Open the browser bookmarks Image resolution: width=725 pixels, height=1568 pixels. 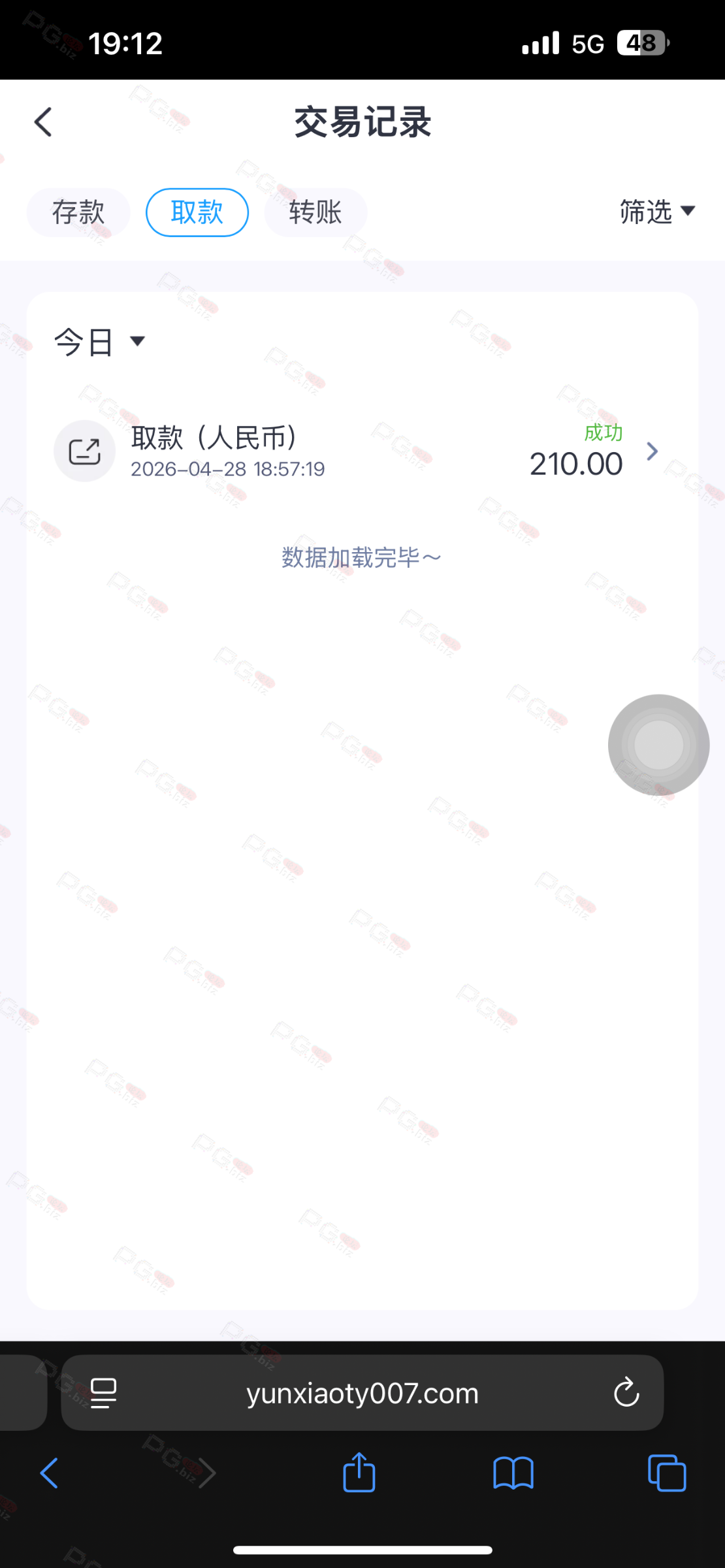513,1473
